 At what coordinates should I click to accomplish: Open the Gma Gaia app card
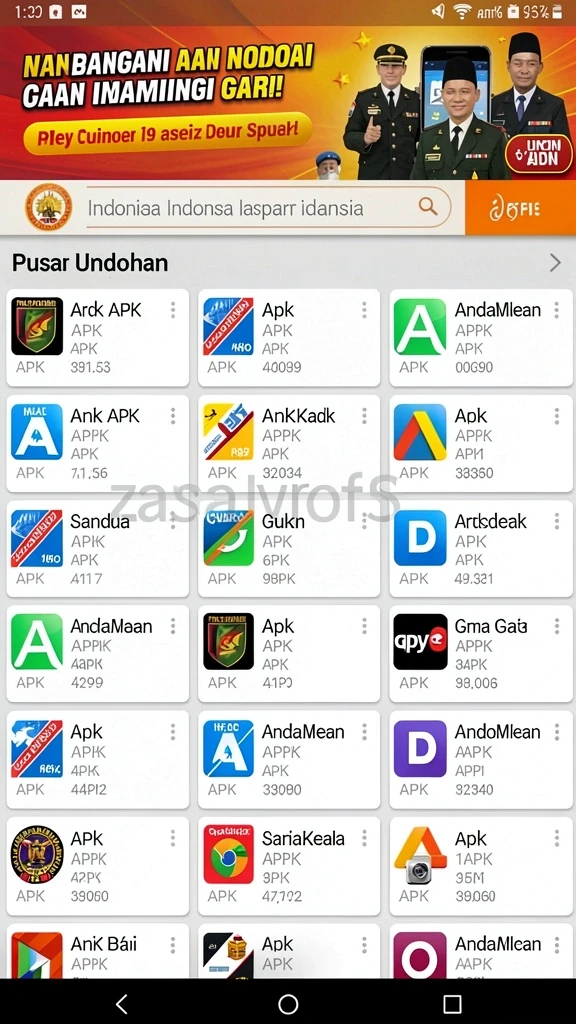(482, 654)
